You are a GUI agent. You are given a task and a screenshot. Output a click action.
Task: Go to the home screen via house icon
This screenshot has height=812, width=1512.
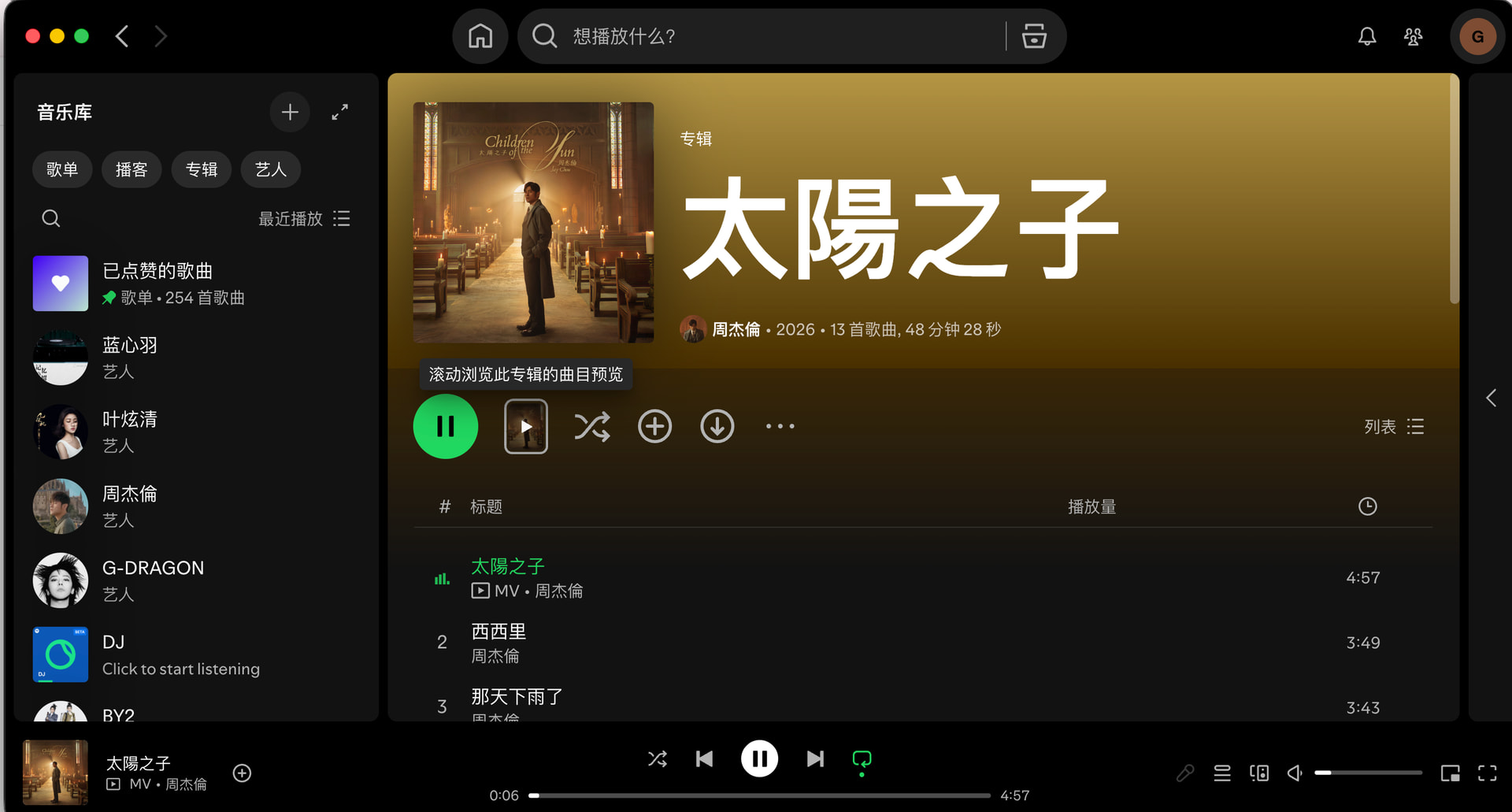click(480, 36)
